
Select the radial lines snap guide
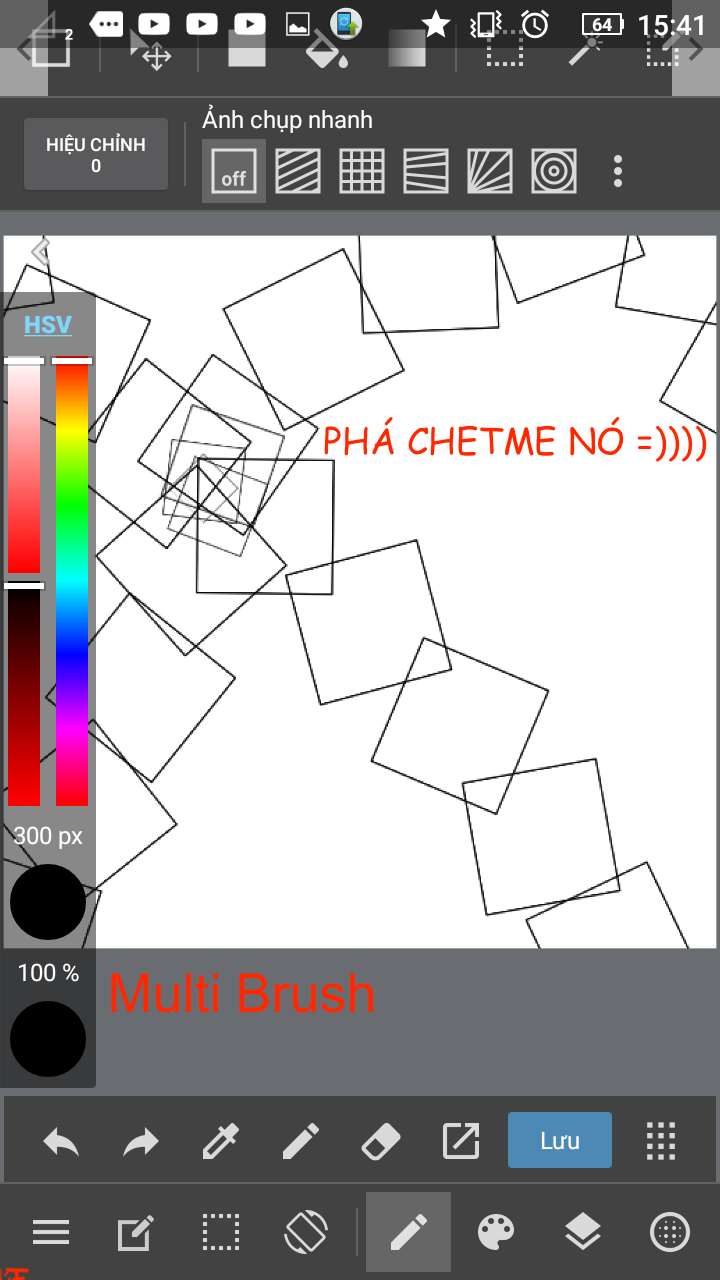coord(490,170)
